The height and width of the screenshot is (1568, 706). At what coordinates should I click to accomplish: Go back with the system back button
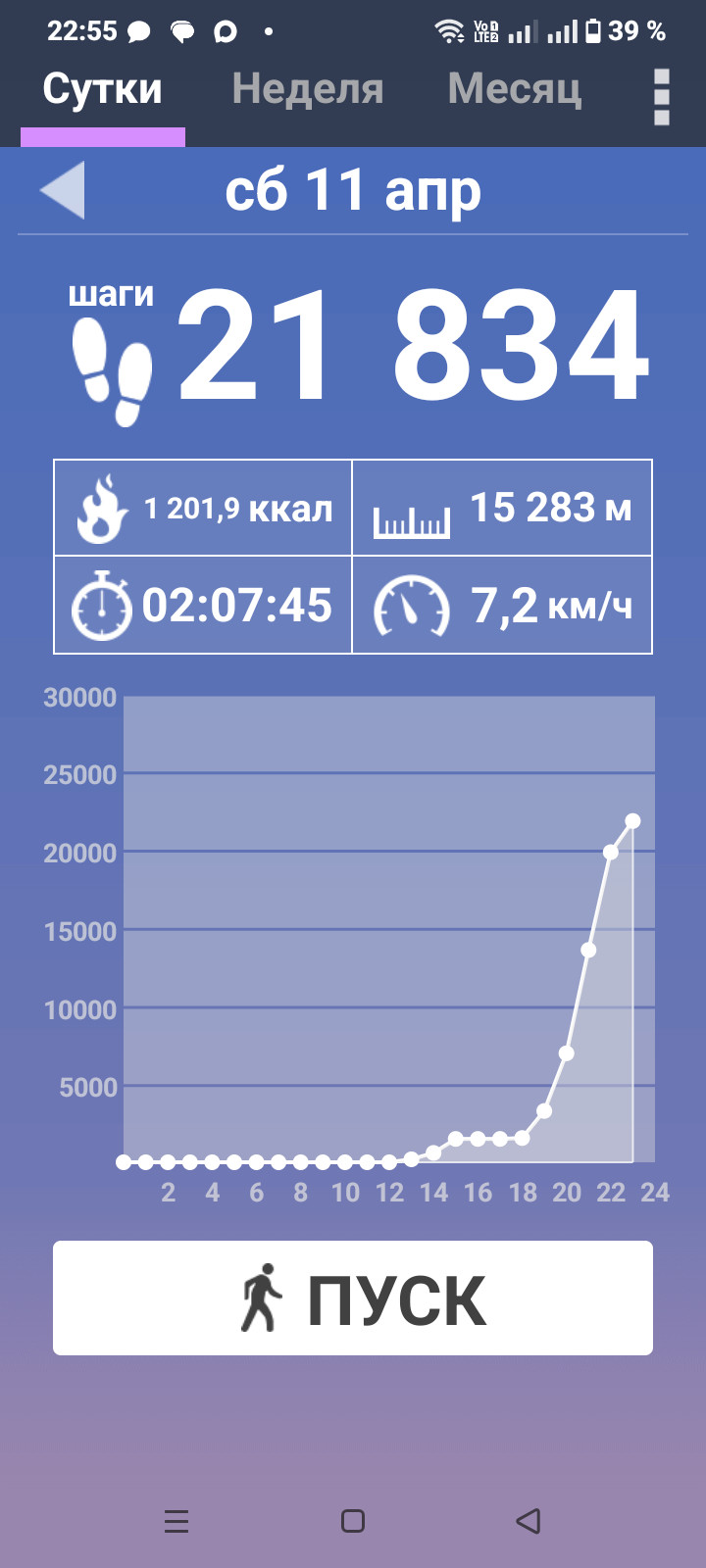coord(529,1521)
